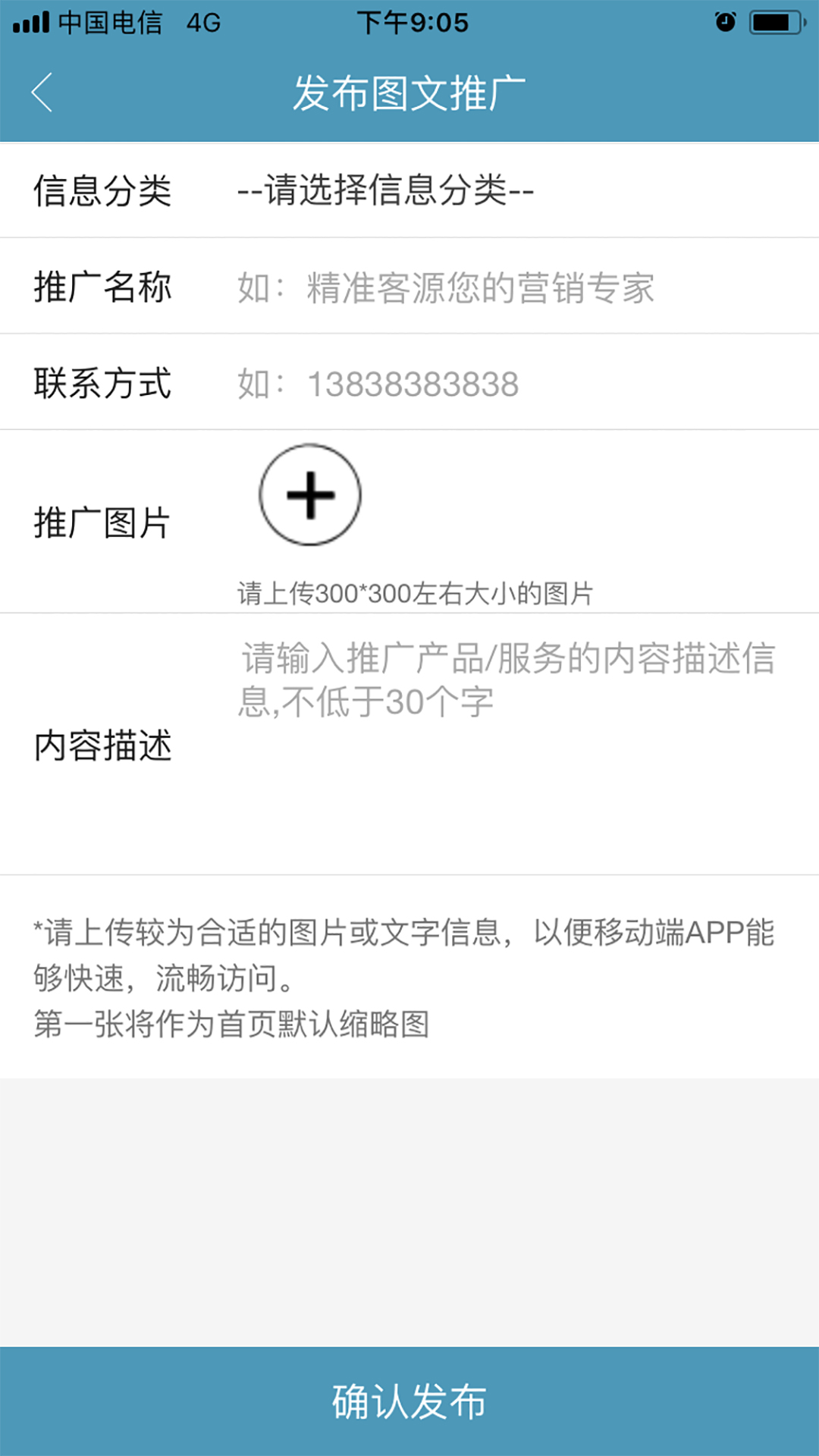
Task: Focus the 推广名称 text field
Action: pos(523,287)
